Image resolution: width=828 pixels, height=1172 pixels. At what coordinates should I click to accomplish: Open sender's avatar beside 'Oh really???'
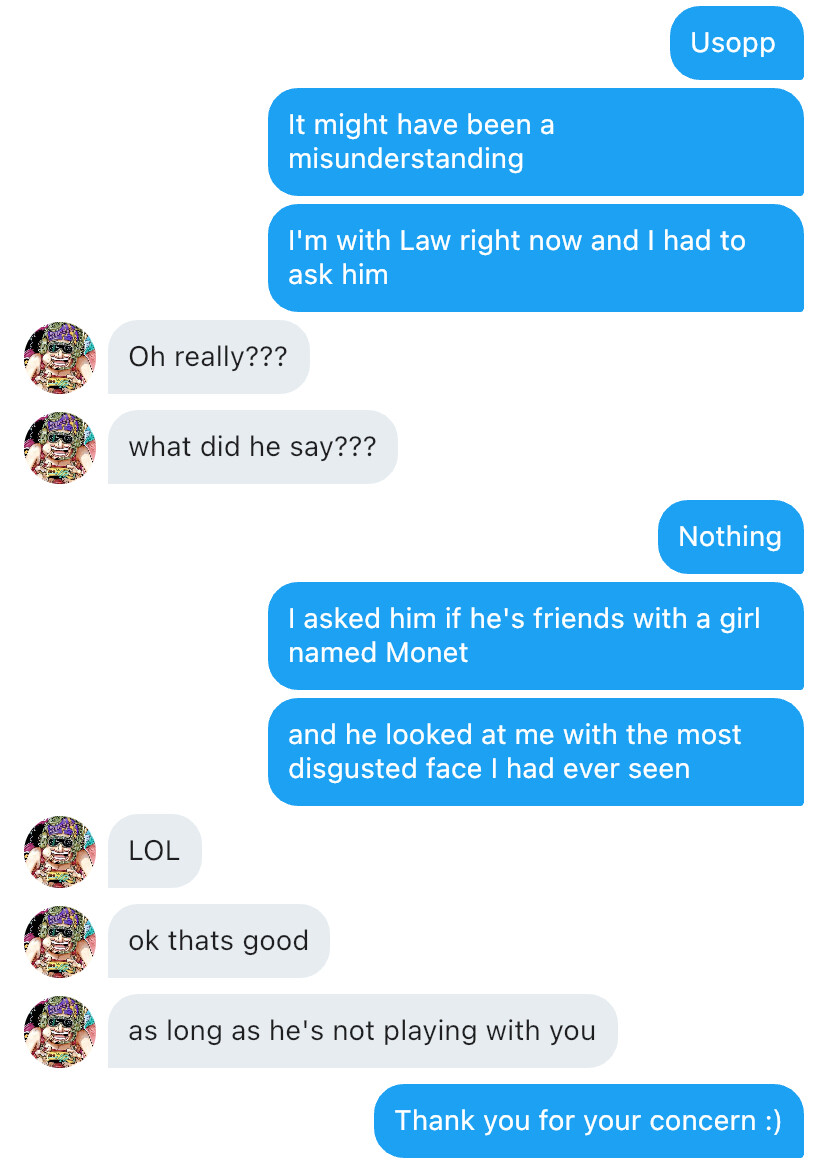[x=60, y=357]
